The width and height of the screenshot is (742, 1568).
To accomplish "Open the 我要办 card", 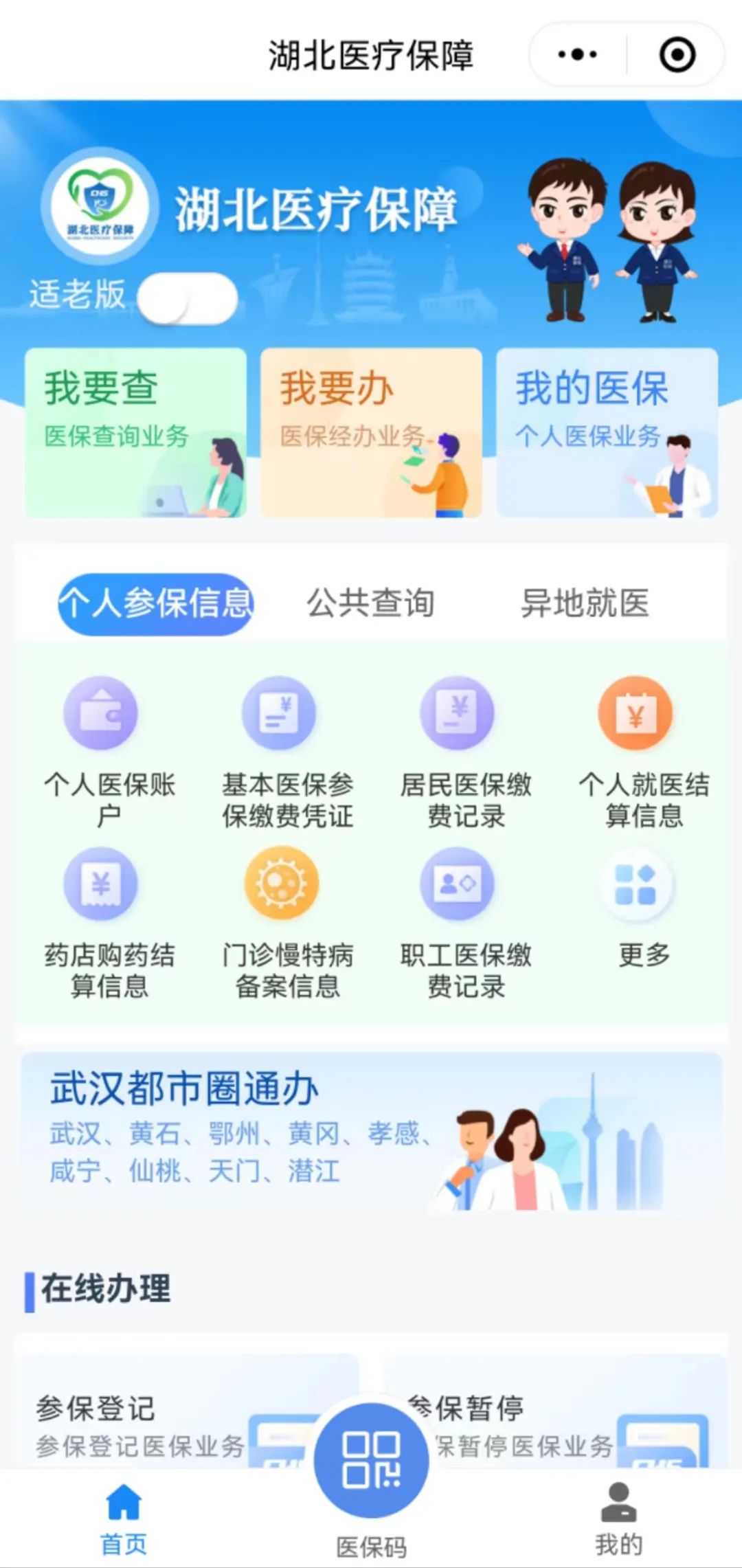I will (371, 433).
